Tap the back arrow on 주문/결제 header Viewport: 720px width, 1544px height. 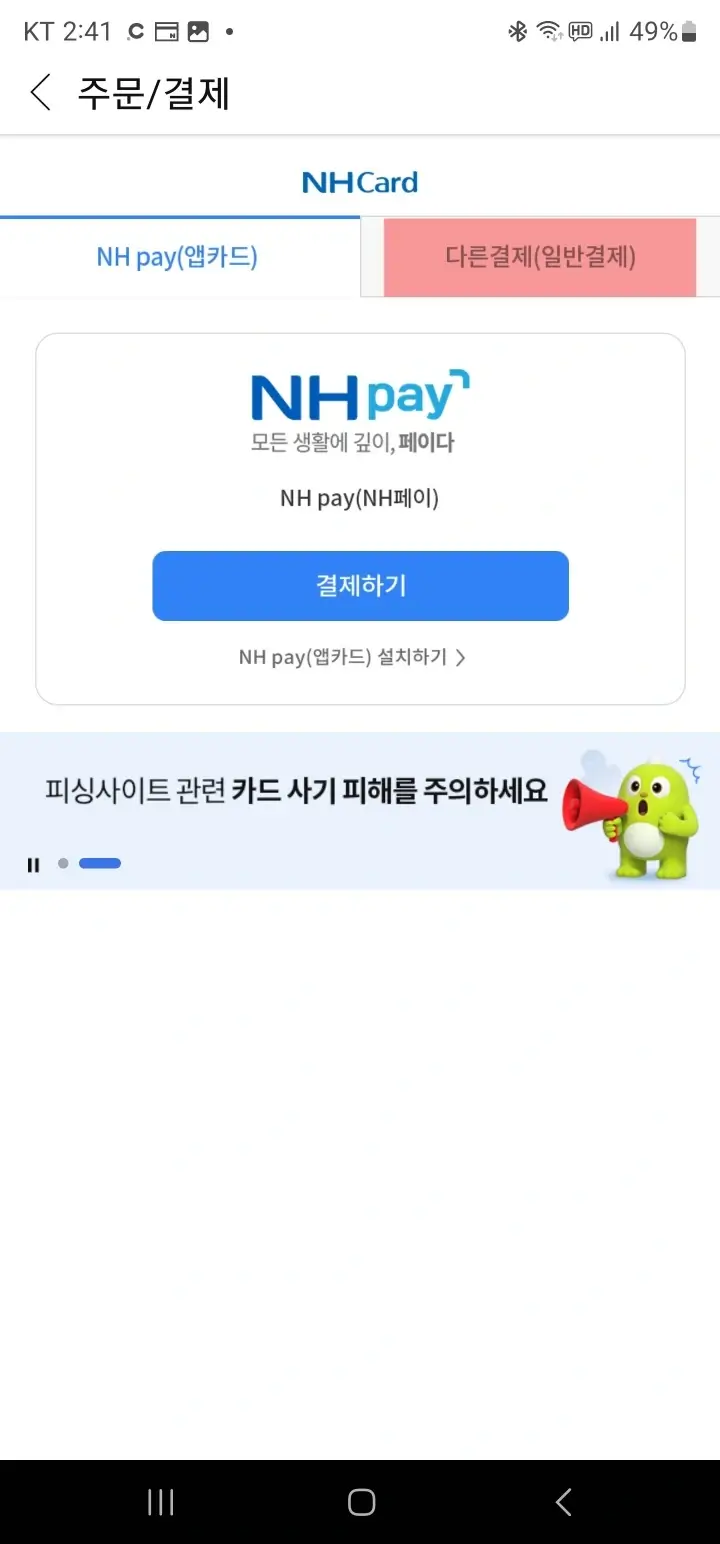39,92
